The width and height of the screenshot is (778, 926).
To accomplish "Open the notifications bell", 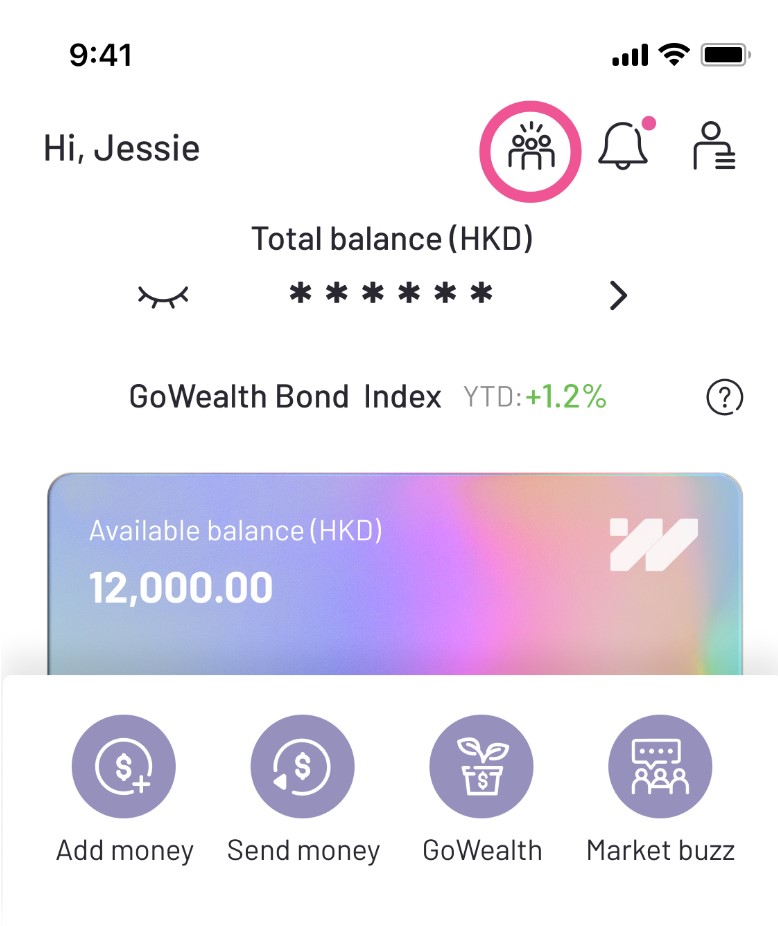I will click(x=623, y=148).
